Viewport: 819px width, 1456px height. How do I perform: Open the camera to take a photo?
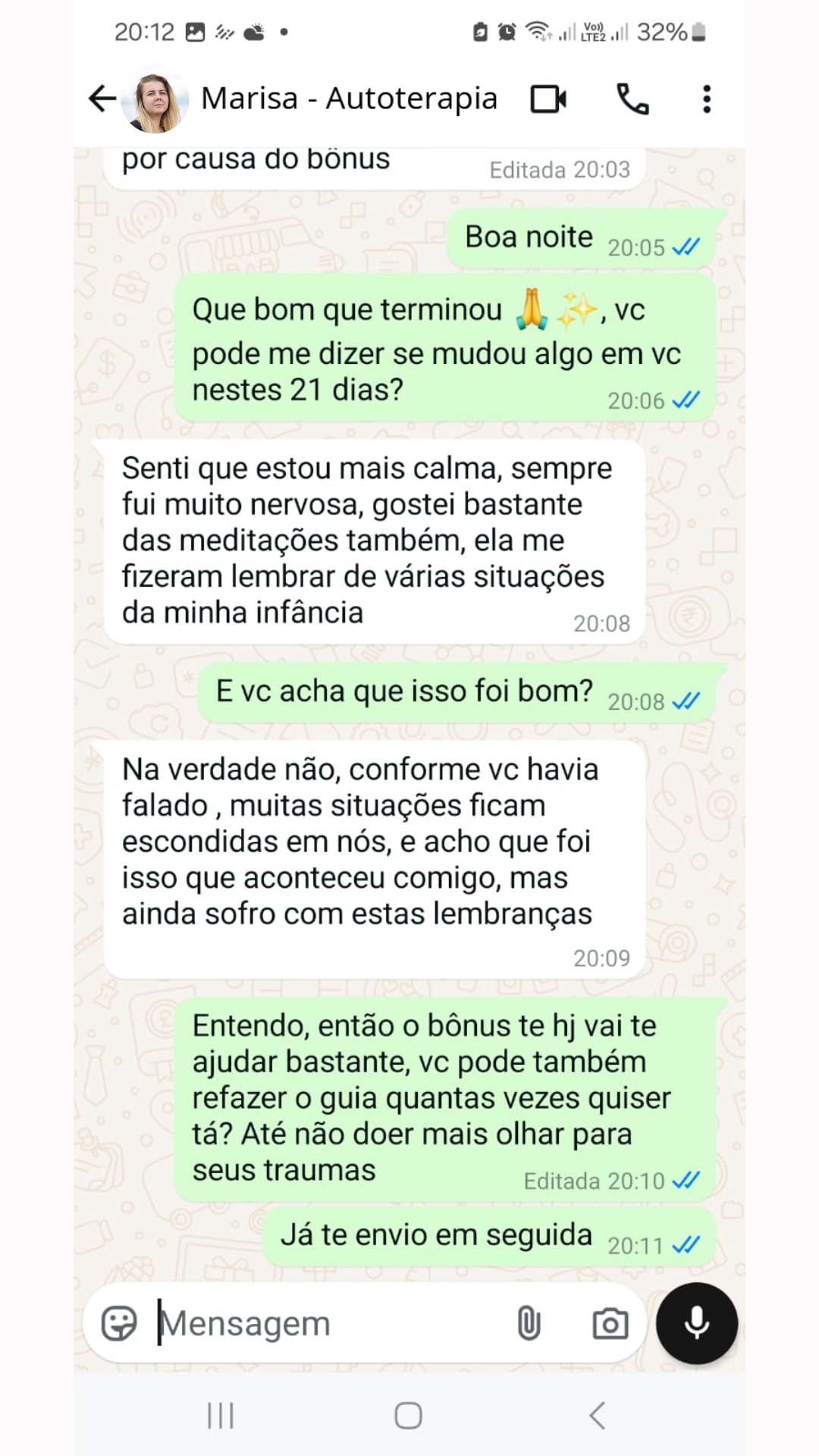click(610, 1324)
